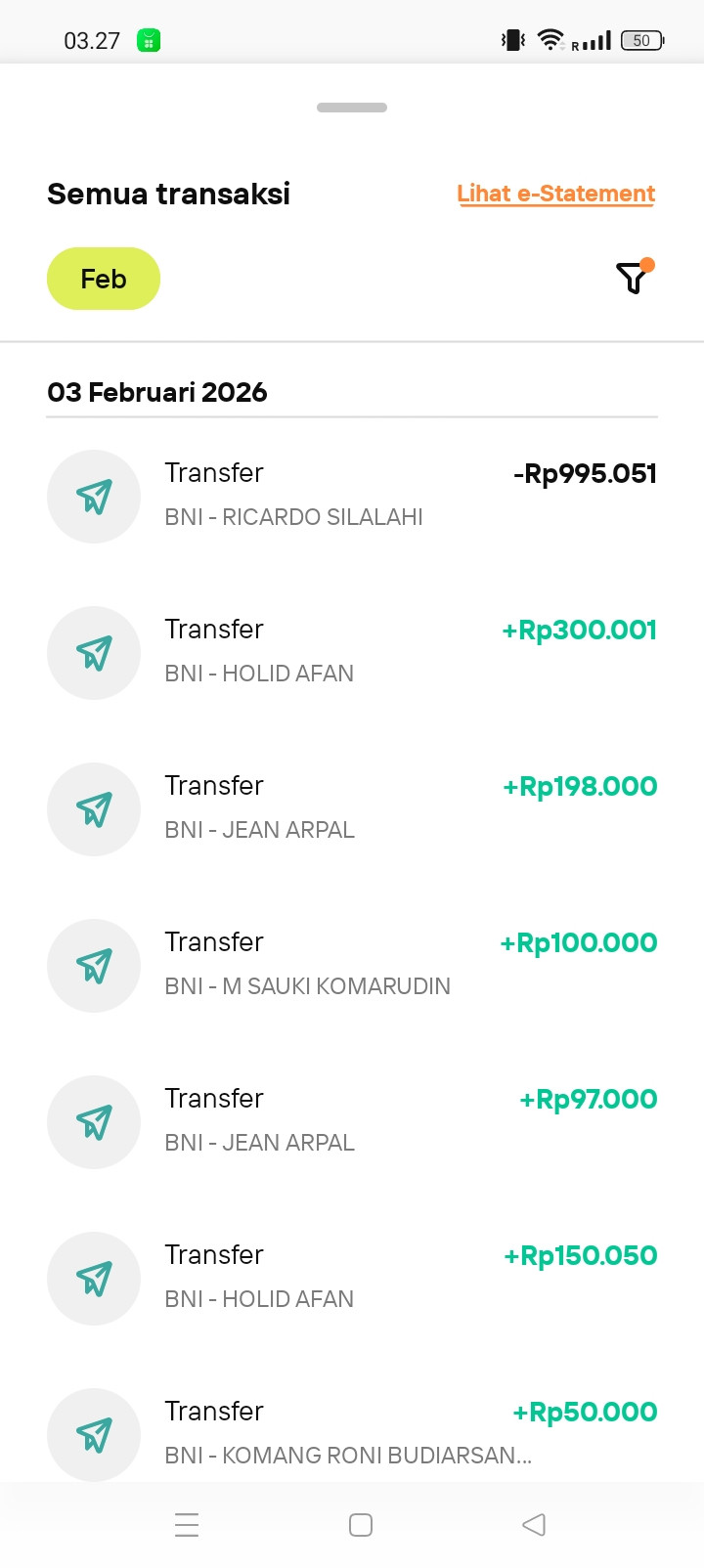Tap the system back button
704x1568 pixels.
534,1525
